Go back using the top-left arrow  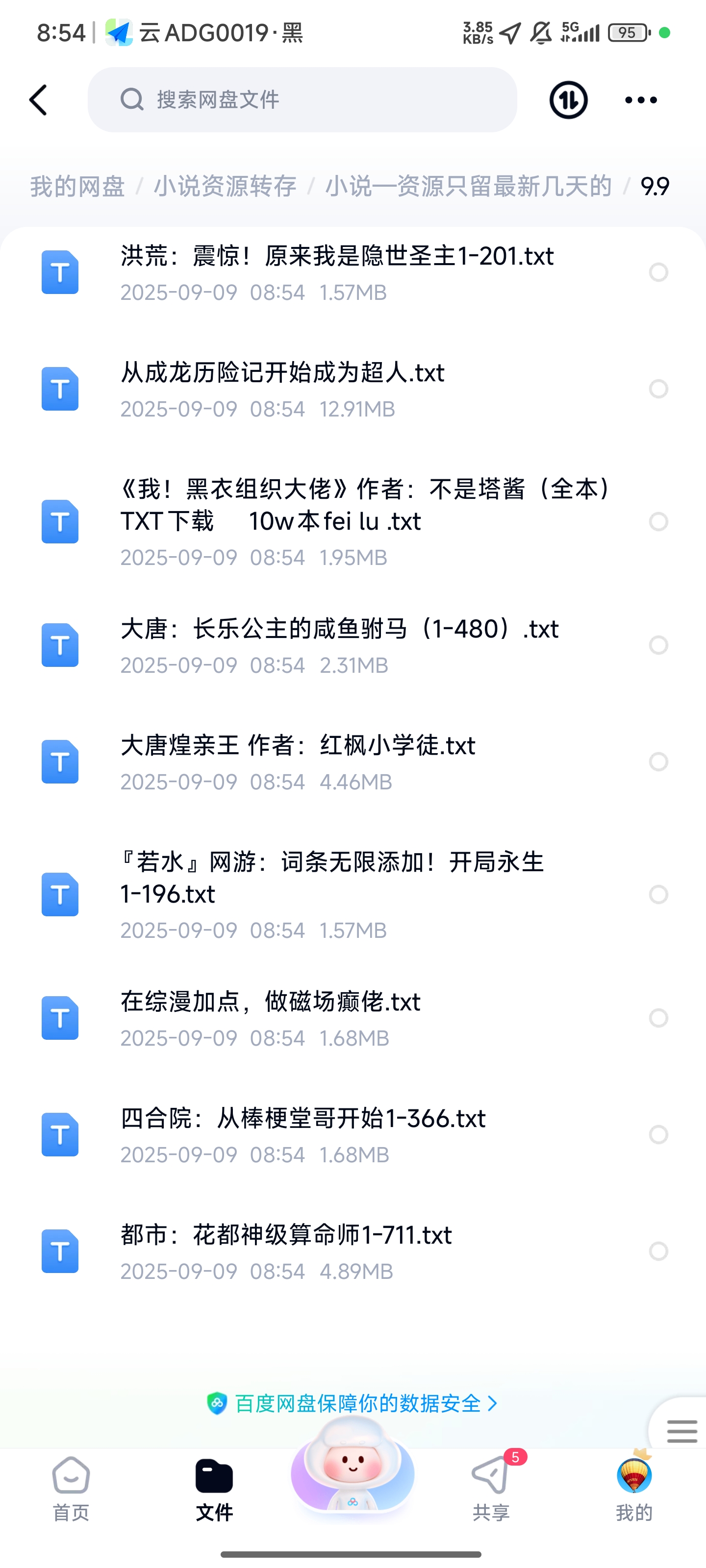(x=38, y=100)
